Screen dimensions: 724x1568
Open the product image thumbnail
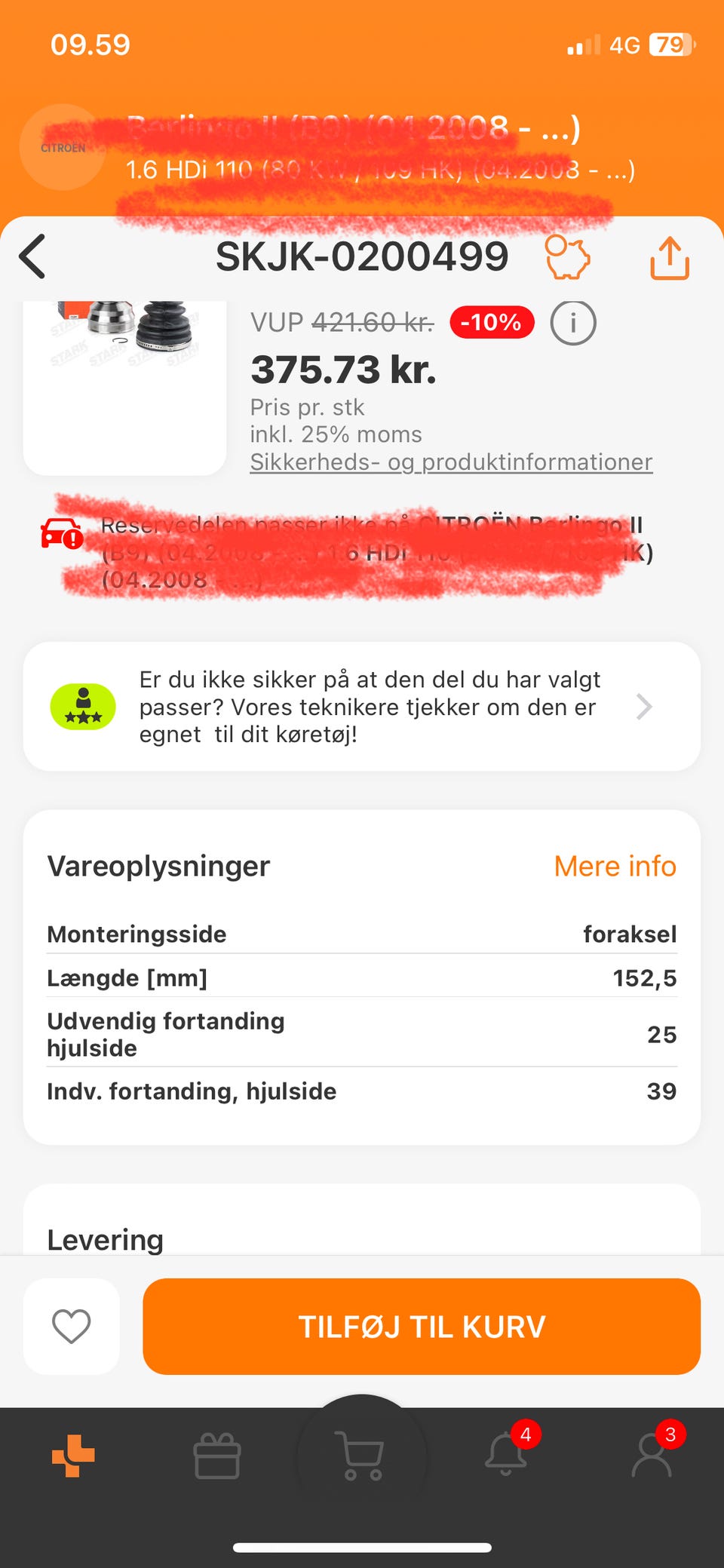(125, 385)
